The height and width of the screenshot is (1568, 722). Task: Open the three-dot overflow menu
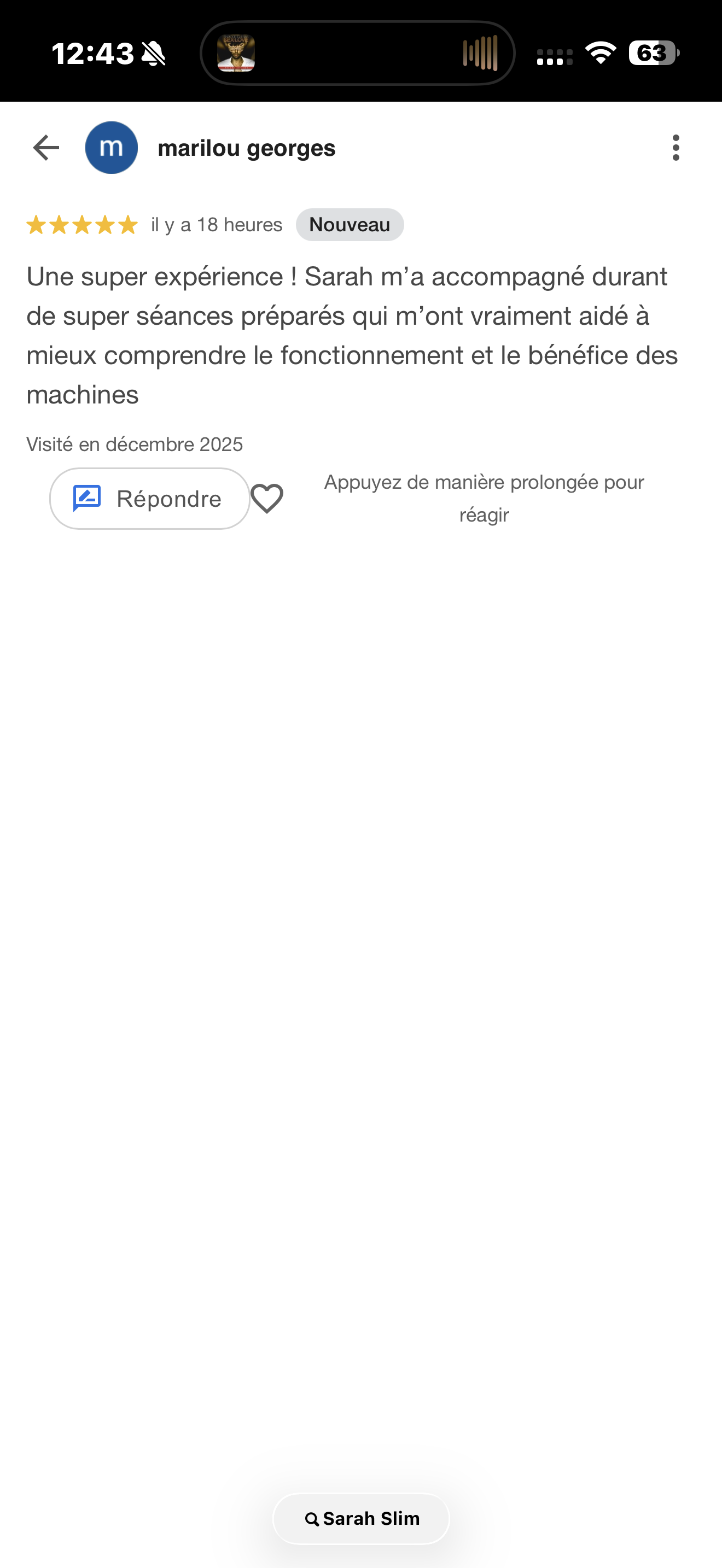tap(676, 148)
